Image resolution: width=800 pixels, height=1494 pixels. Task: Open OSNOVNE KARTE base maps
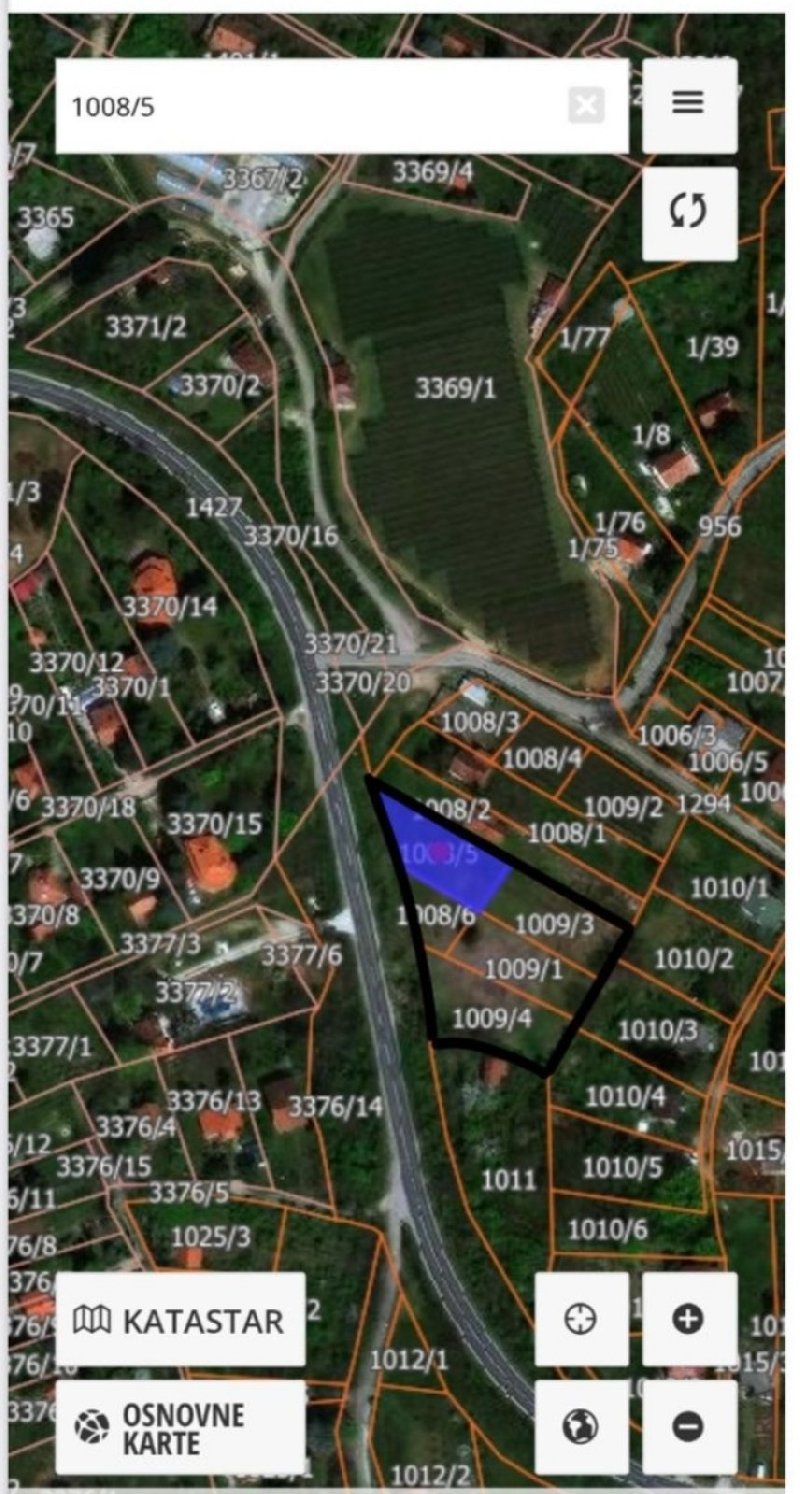[x=180, y=1428]
